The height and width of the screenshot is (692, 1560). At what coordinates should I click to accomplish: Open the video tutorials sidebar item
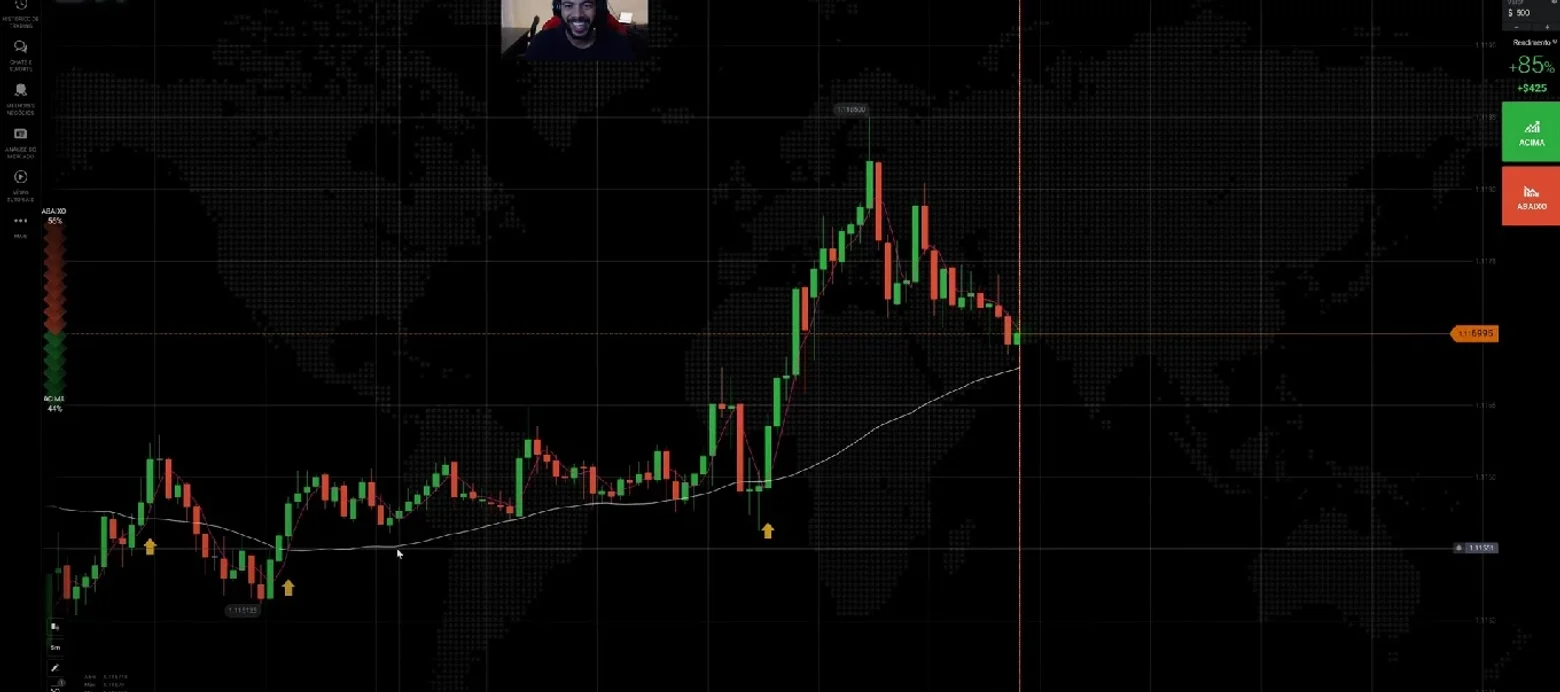click(20, 184)
